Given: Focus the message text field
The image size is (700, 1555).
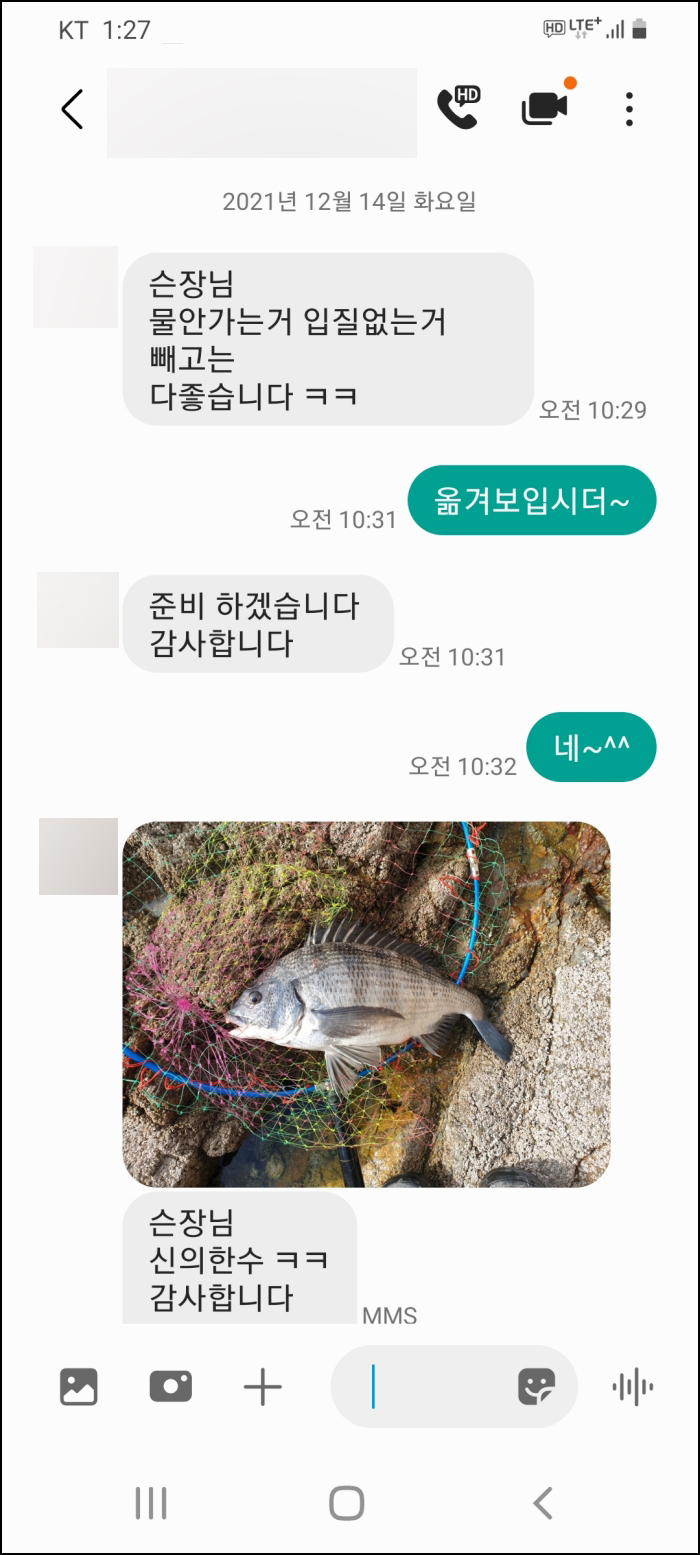Looking at the screenshot, I should point(430,1387).
